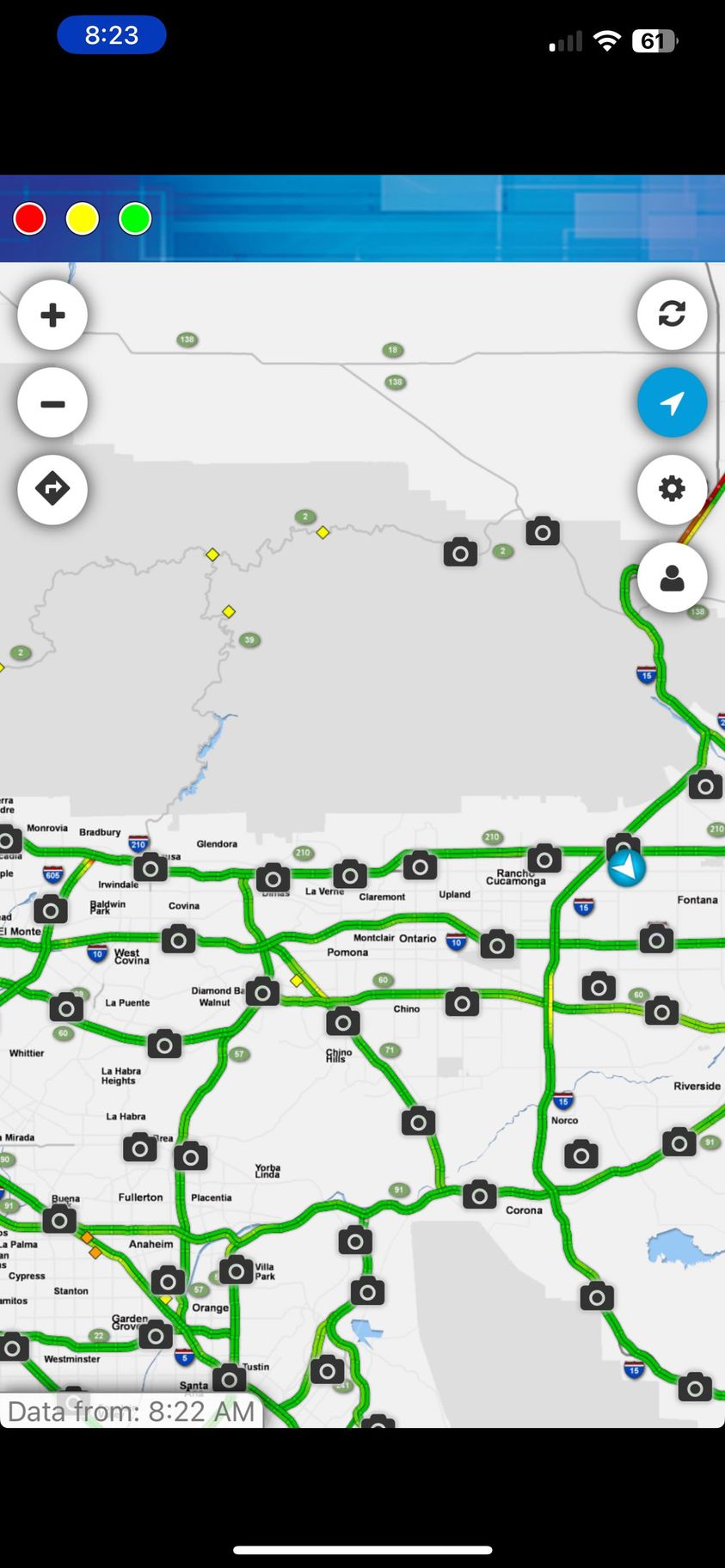Screen dimensions: 725x1568
Task: Tap the yellow incident marker near Pomona
Action: (297, 981)
